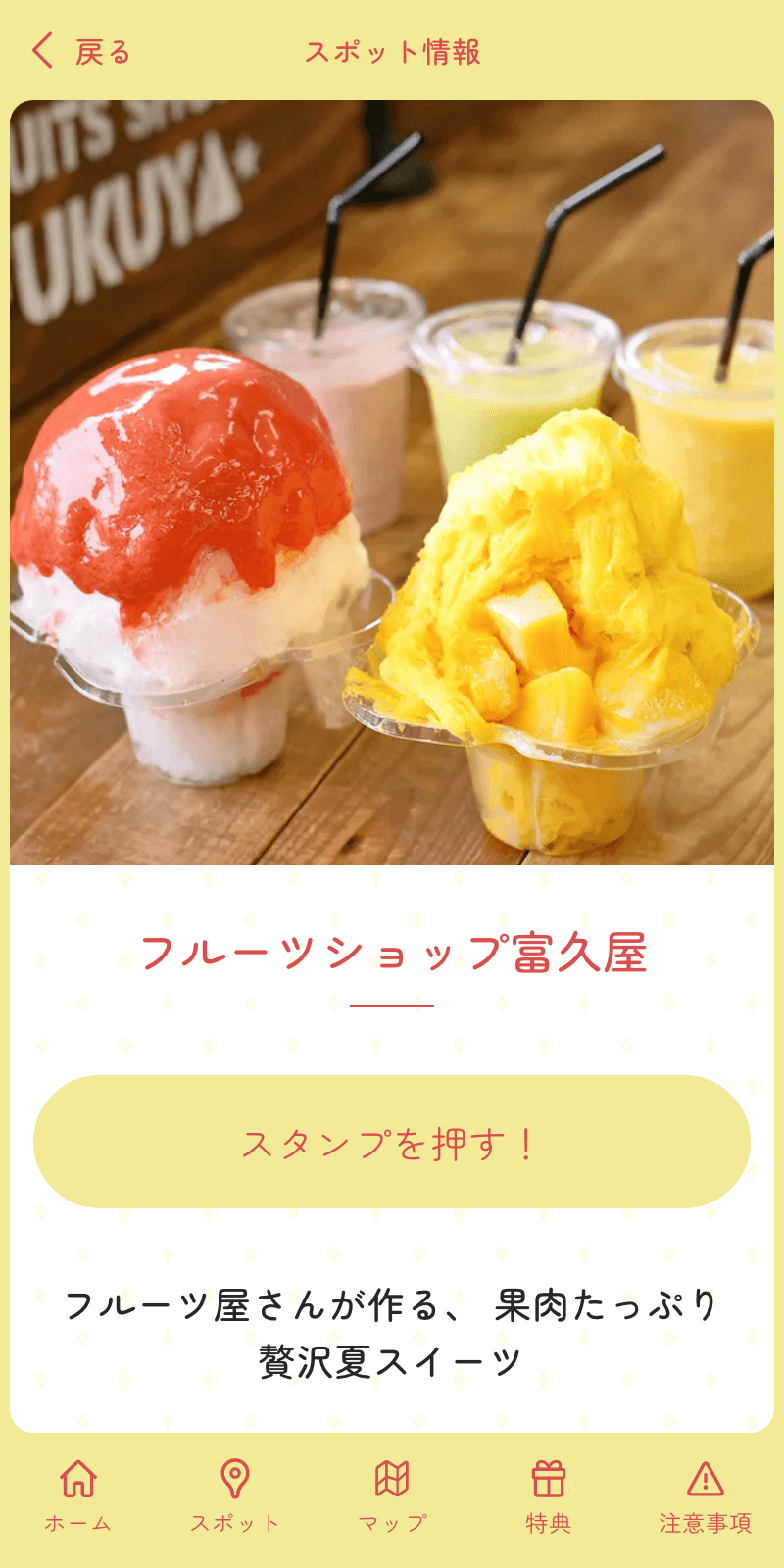Image resolution: width=784 pixels, height=1568 pixels.
Task: Tap the スタンプを押す！ button
Action: click(392, 1142)
